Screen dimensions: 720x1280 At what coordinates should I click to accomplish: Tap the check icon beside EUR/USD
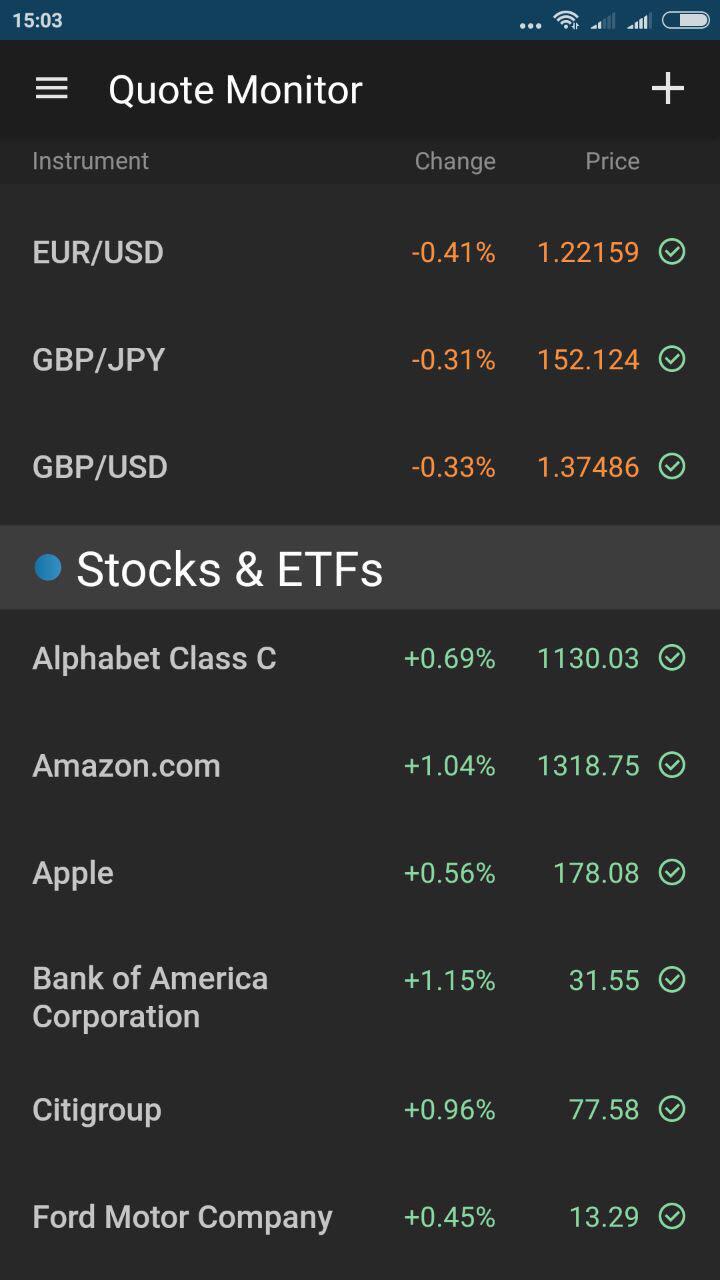(x=672, y=252)
